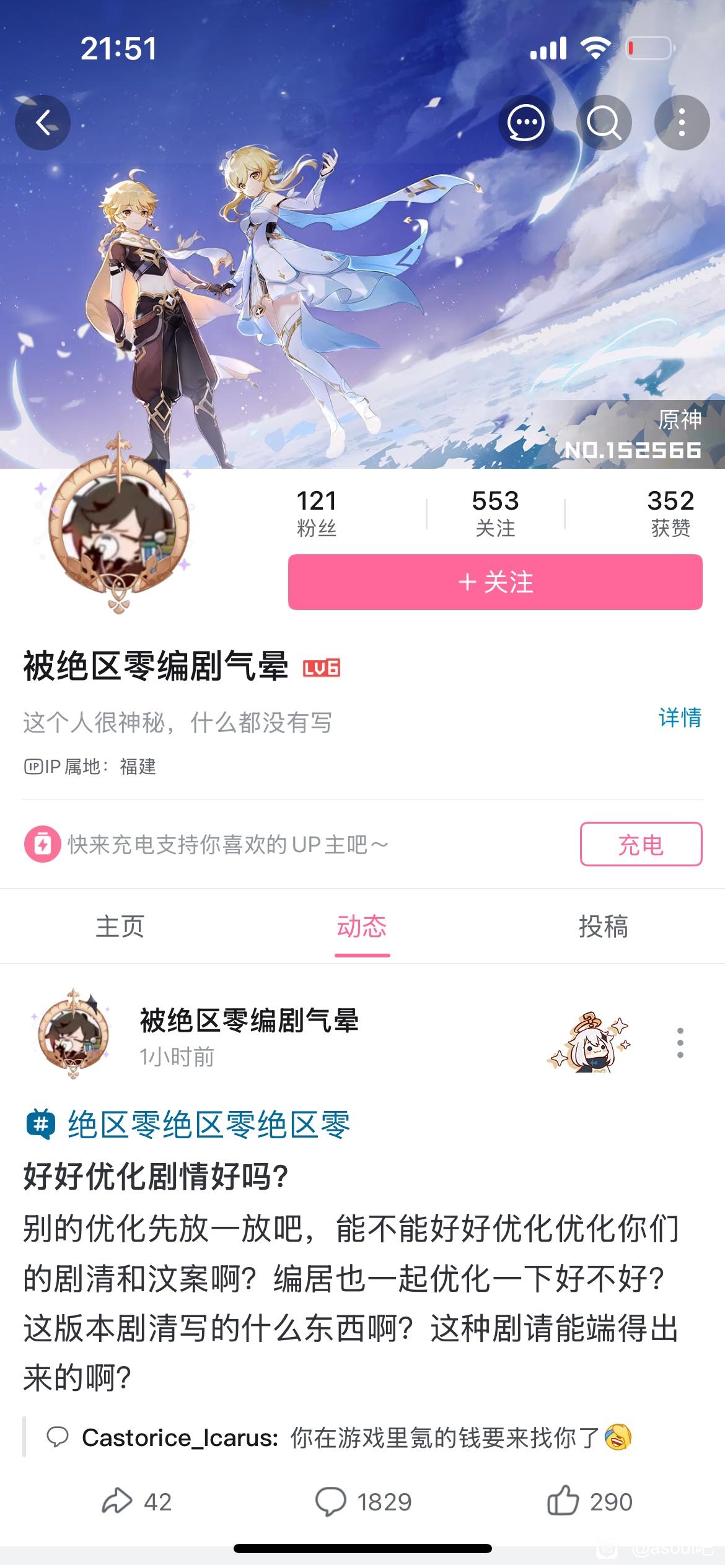This screenshot has width=725, height=1568.
Task: Switch to the 投稿 tab
Action: [x=604, y=926]
